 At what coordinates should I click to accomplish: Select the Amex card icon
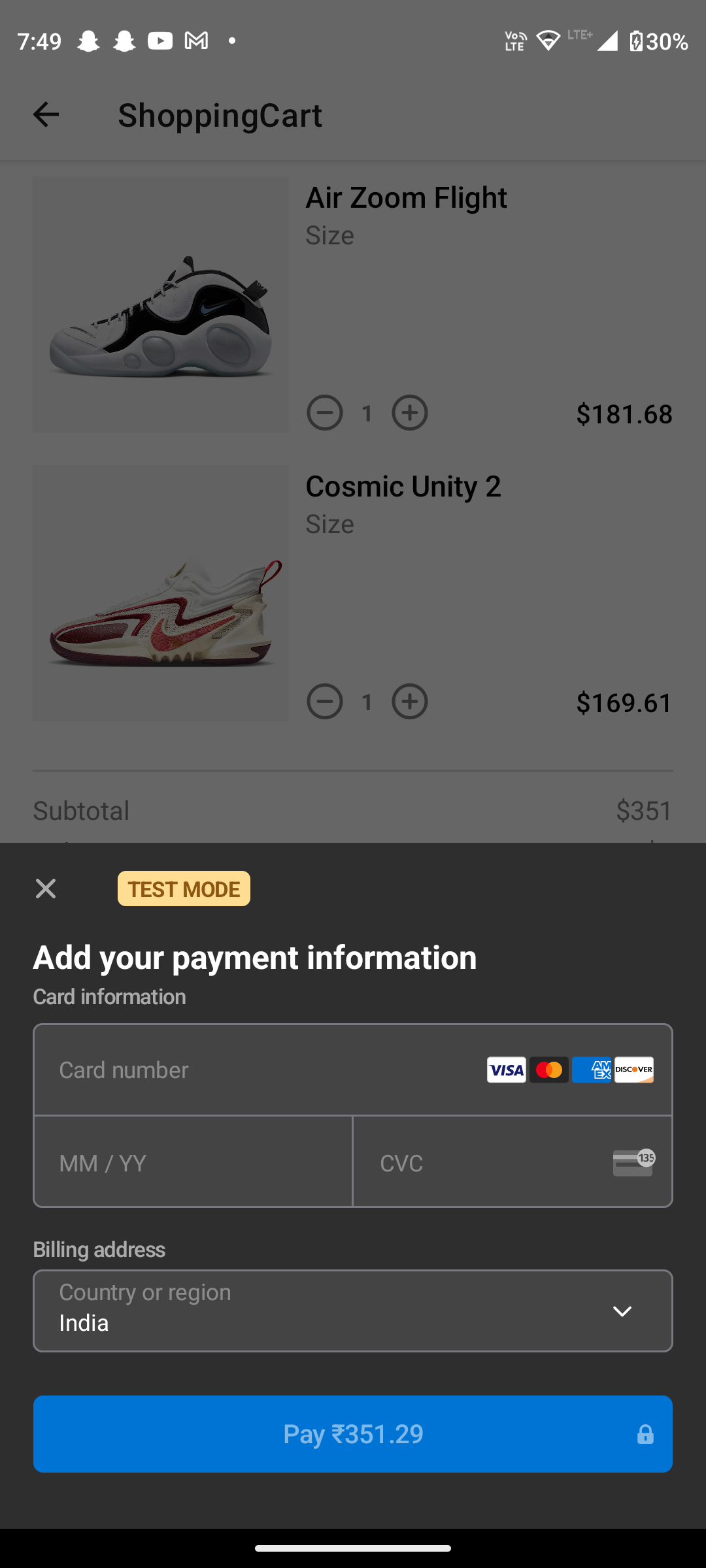coord(592,1070)
